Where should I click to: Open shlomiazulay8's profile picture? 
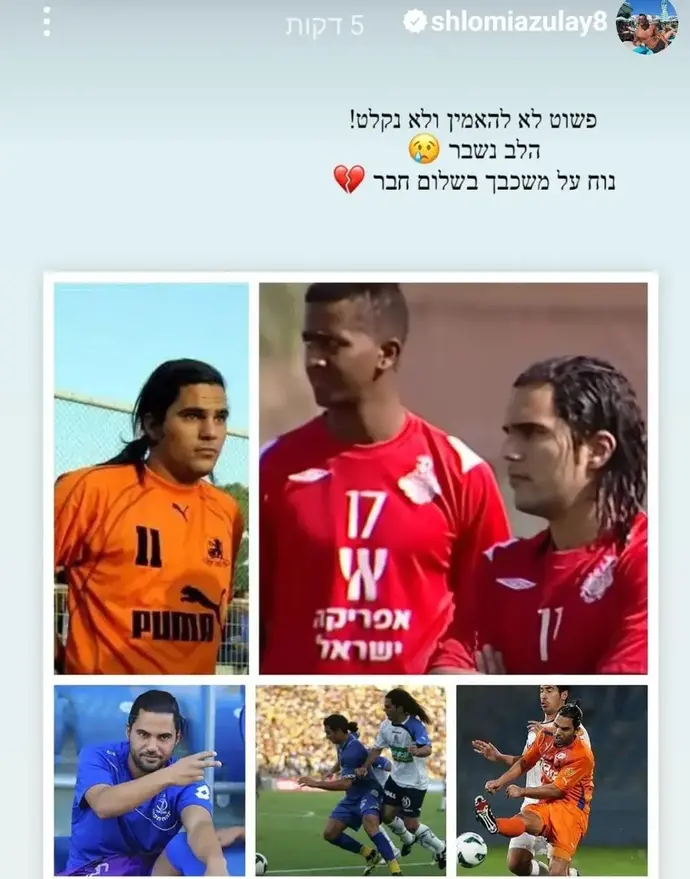coord(645,24)
